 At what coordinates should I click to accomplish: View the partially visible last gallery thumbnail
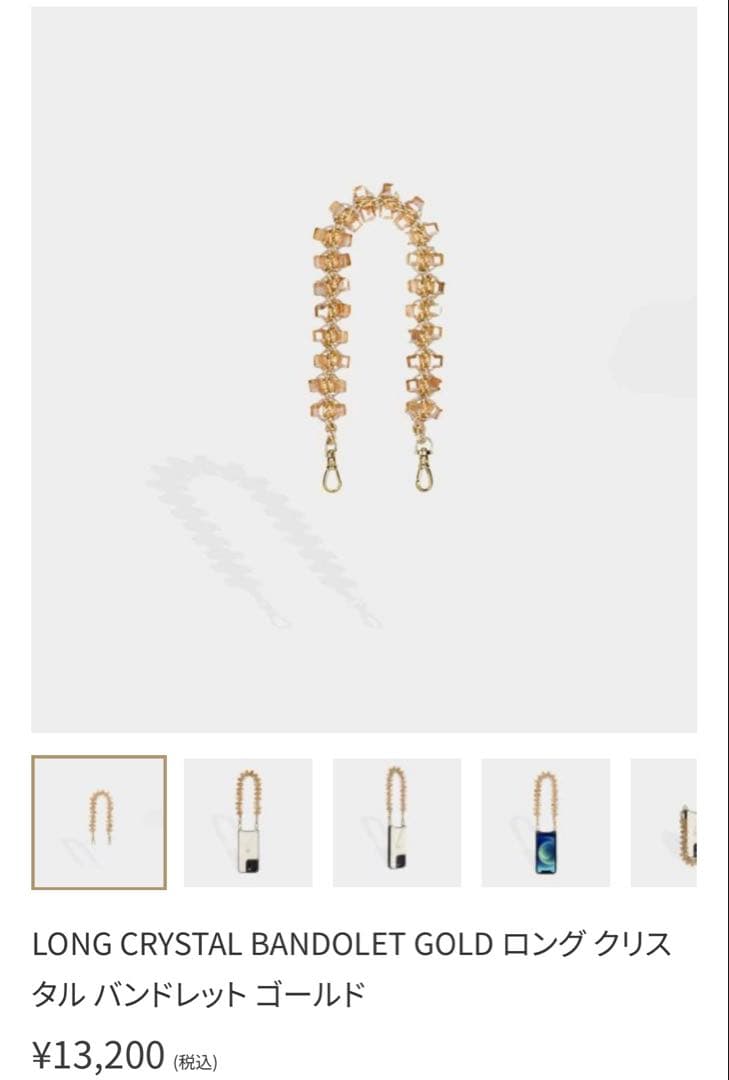pyautogui.click(x=665, y=822)
